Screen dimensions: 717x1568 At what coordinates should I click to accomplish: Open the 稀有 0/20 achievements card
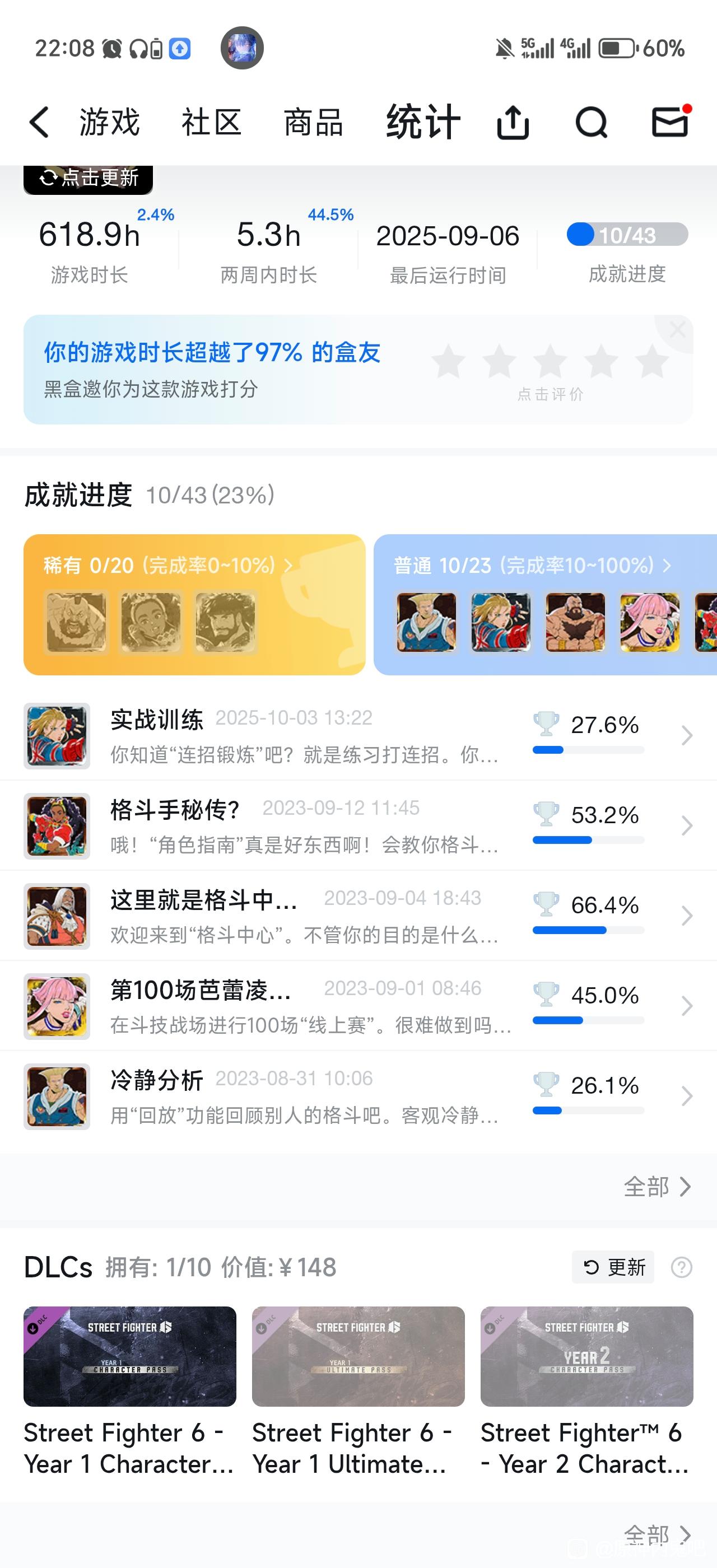click(x=194, y=604)
